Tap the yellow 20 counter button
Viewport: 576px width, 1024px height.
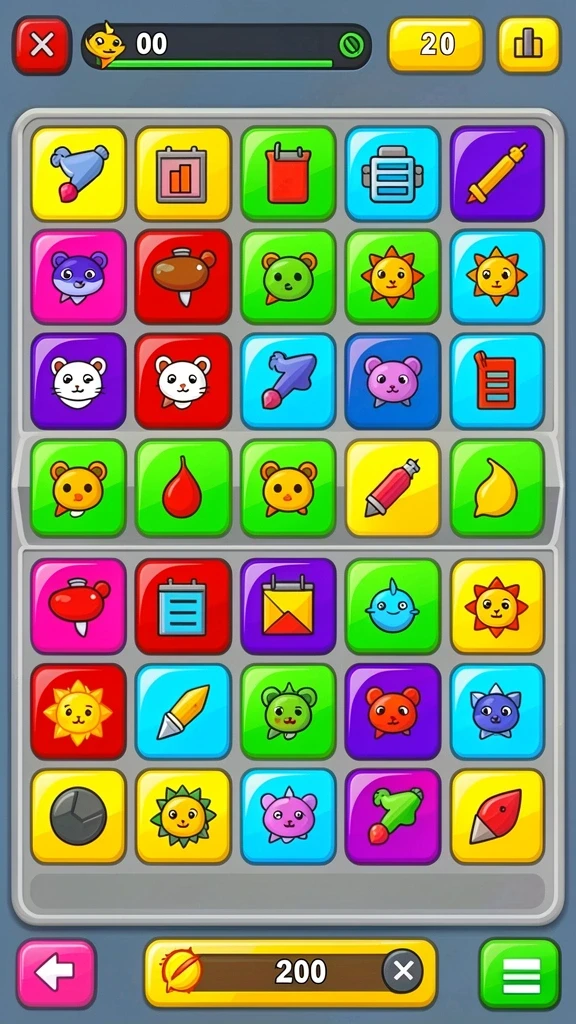coord(436,44)
